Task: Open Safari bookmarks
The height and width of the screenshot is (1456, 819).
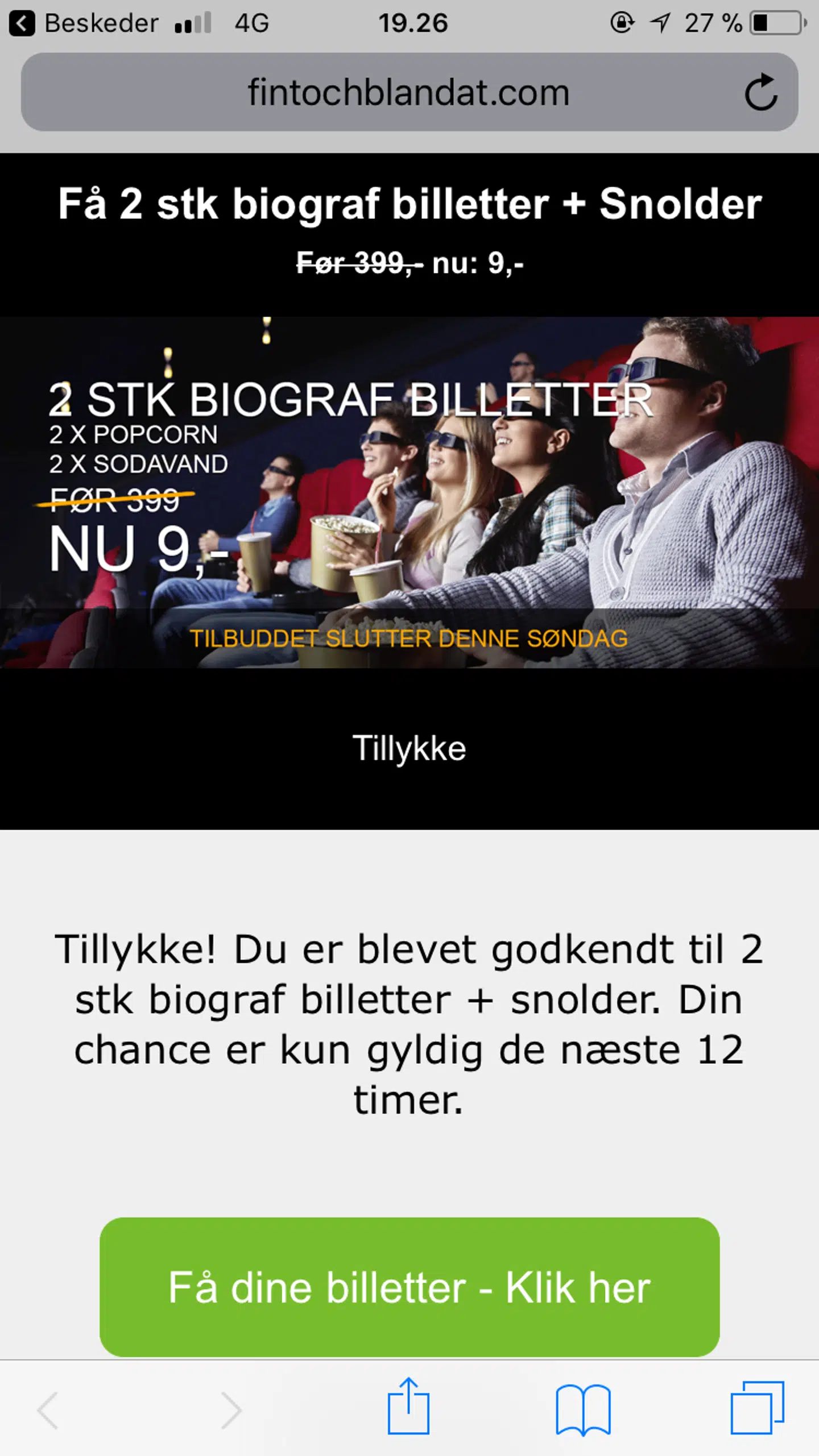Action: [x=583, y=1410]
